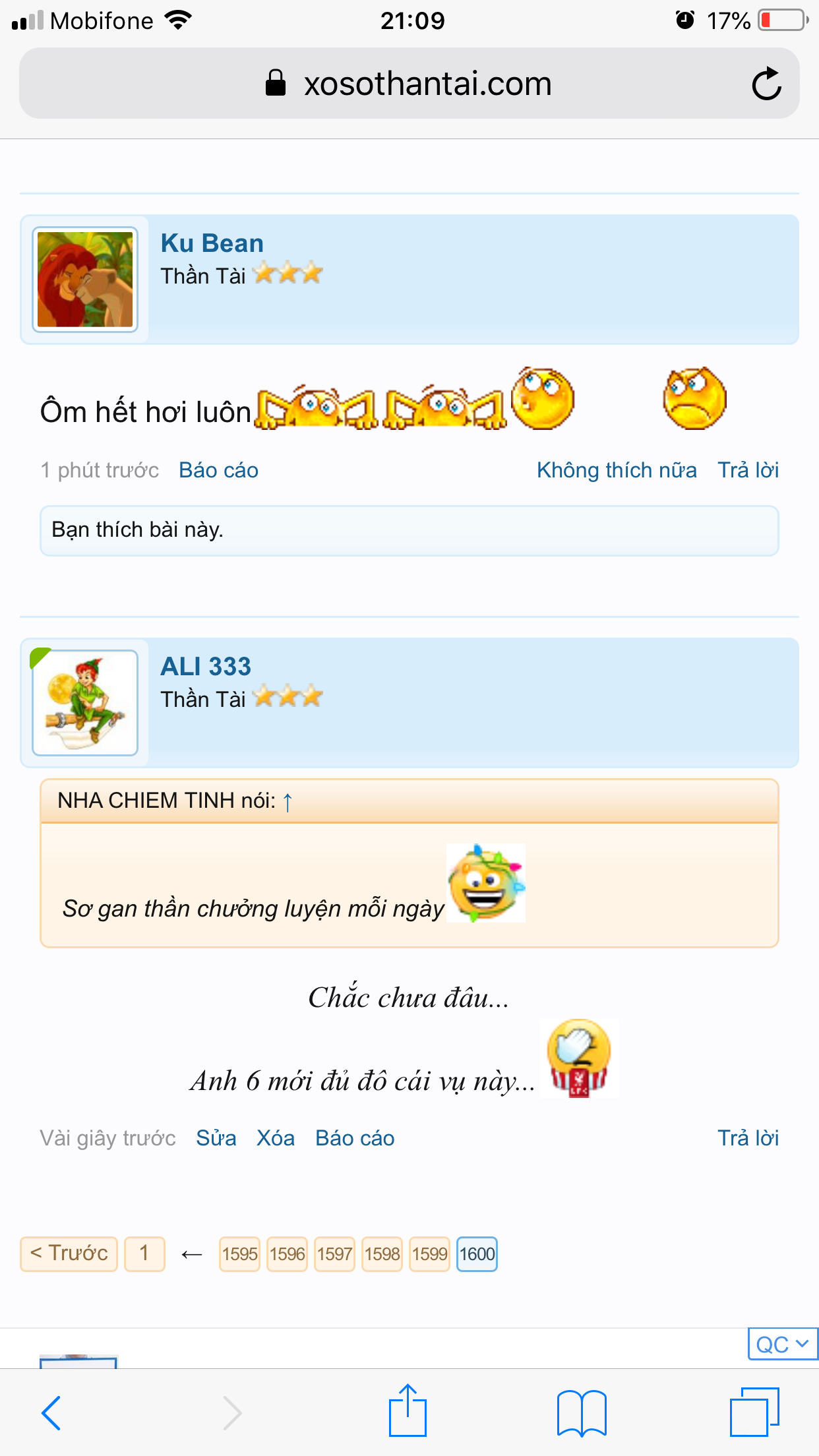Open browser bookmarks
This screenshot has height=1456, width=819.
click(581, 1412)
